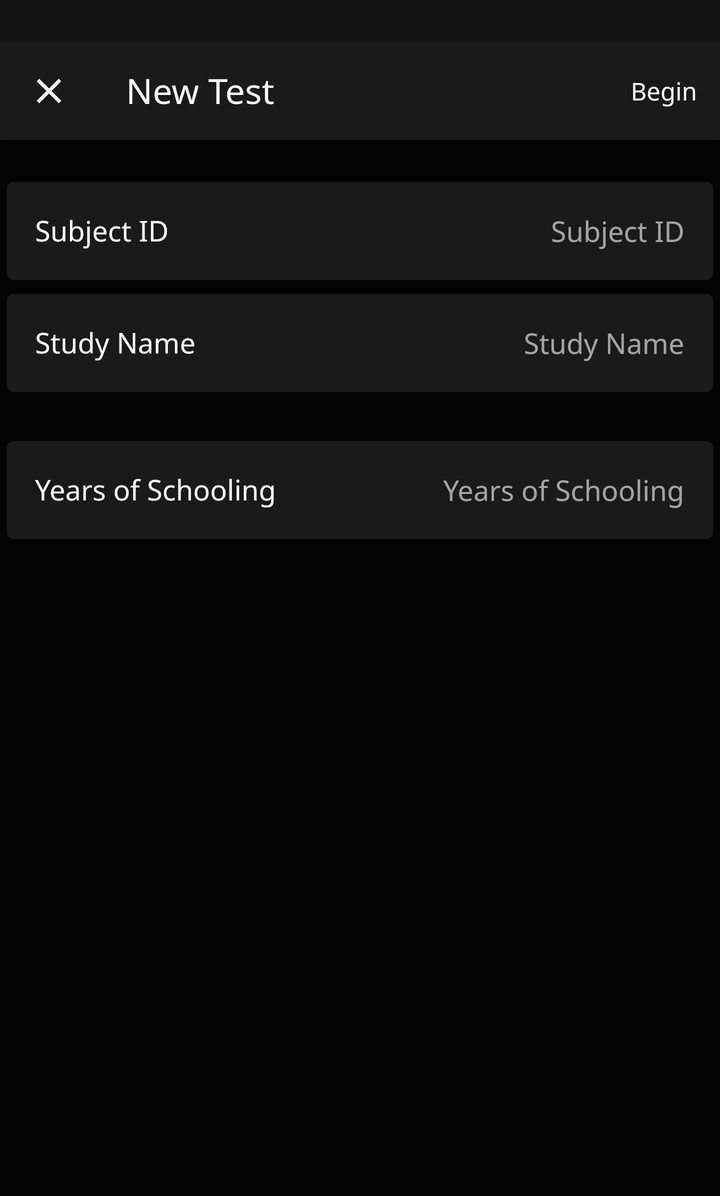Viewport: 720px width, 1196px height.
Task: Tap the Study Name row label
Action: [114, 343]
